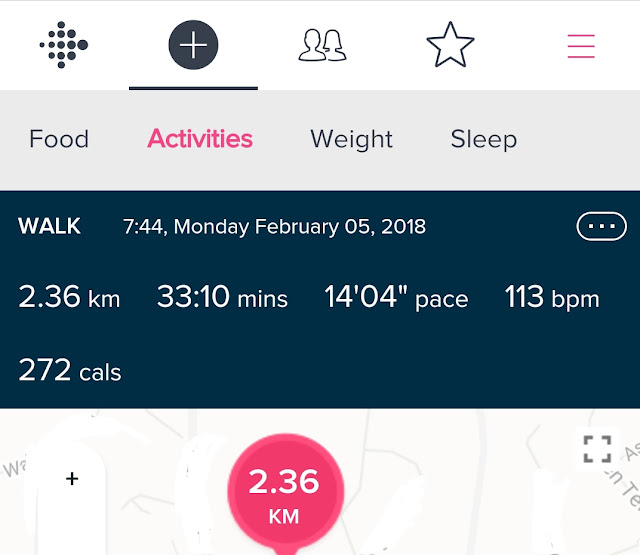Open the Fitbit dashboard icon

click(x=64, y=44)
